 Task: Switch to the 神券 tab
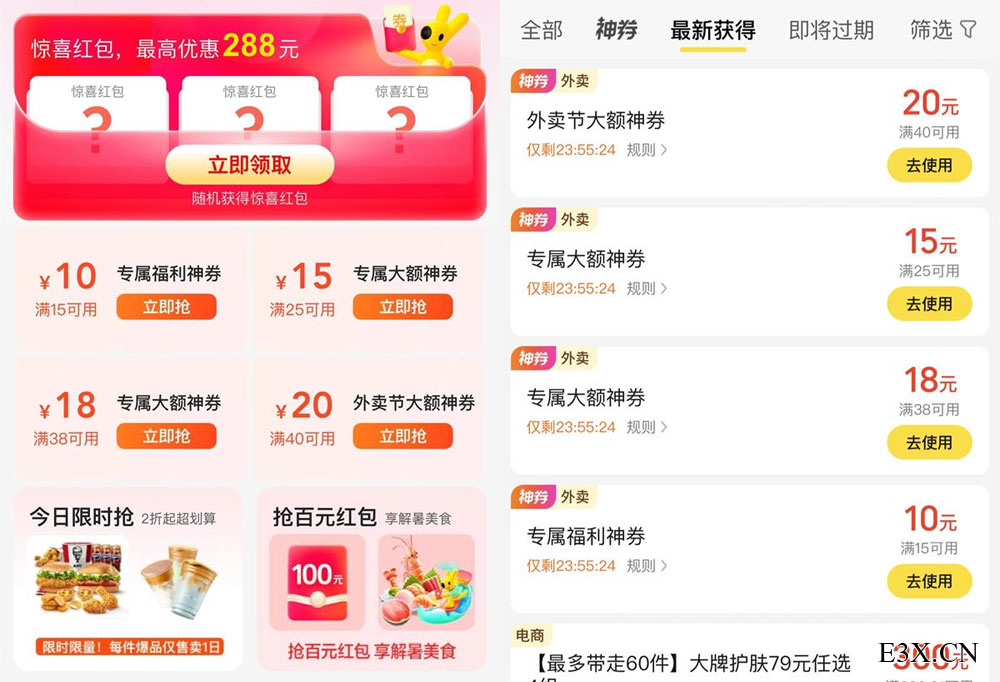[616, 30]
